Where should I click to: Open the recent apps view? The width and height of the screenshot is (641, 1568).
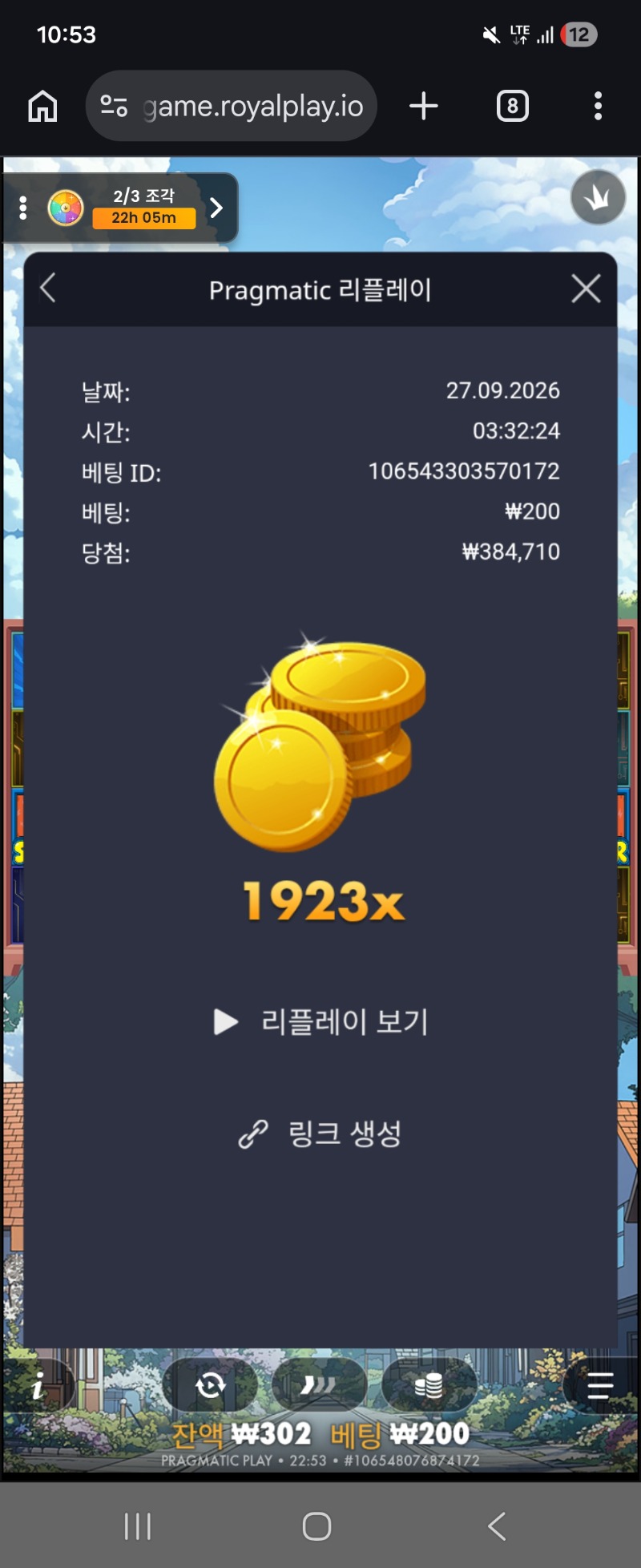click(x=138, y=1526)
